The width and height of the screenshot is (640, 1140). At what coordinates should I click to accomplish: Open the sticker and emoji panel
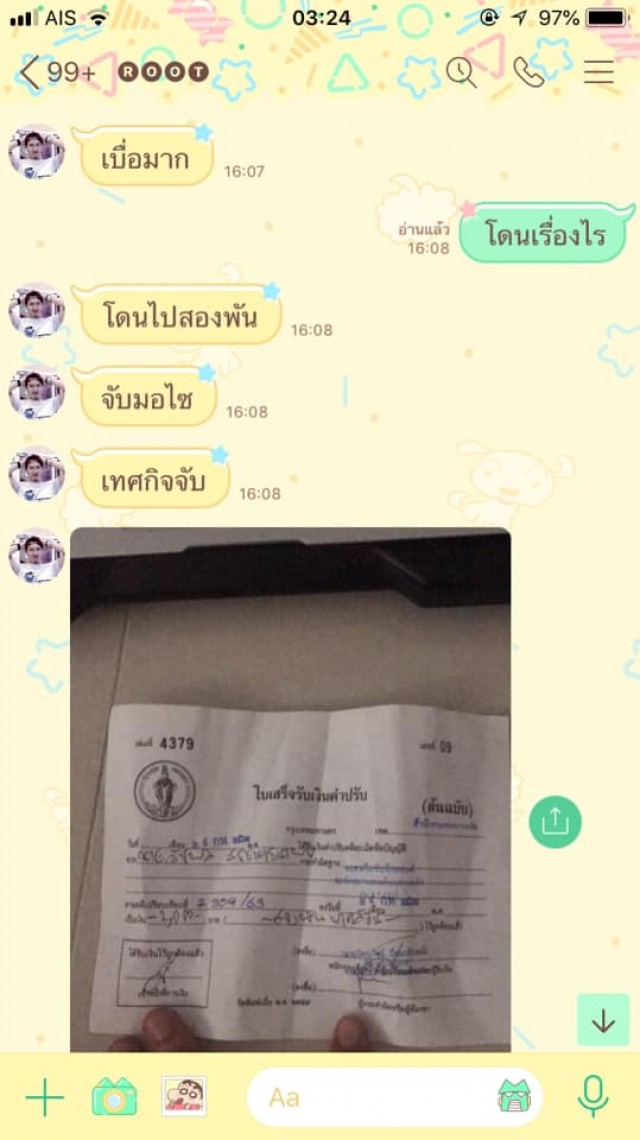pos(514,1098)
